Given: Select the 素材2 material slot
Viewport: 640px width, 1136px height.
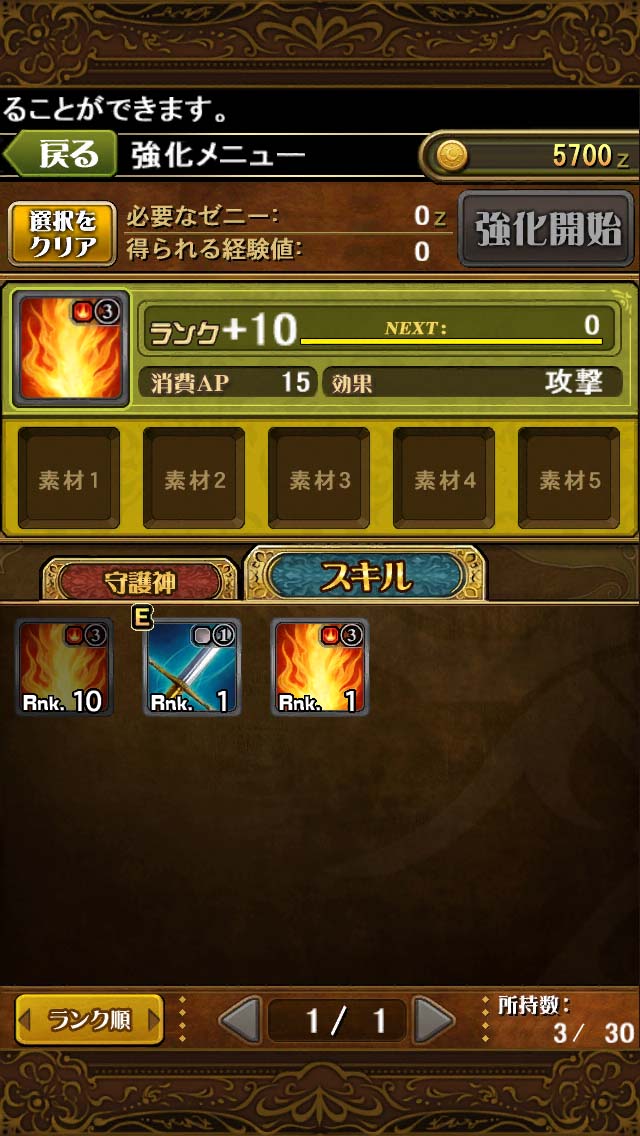Looking at the screenshot, I should [x=194, y=479].
